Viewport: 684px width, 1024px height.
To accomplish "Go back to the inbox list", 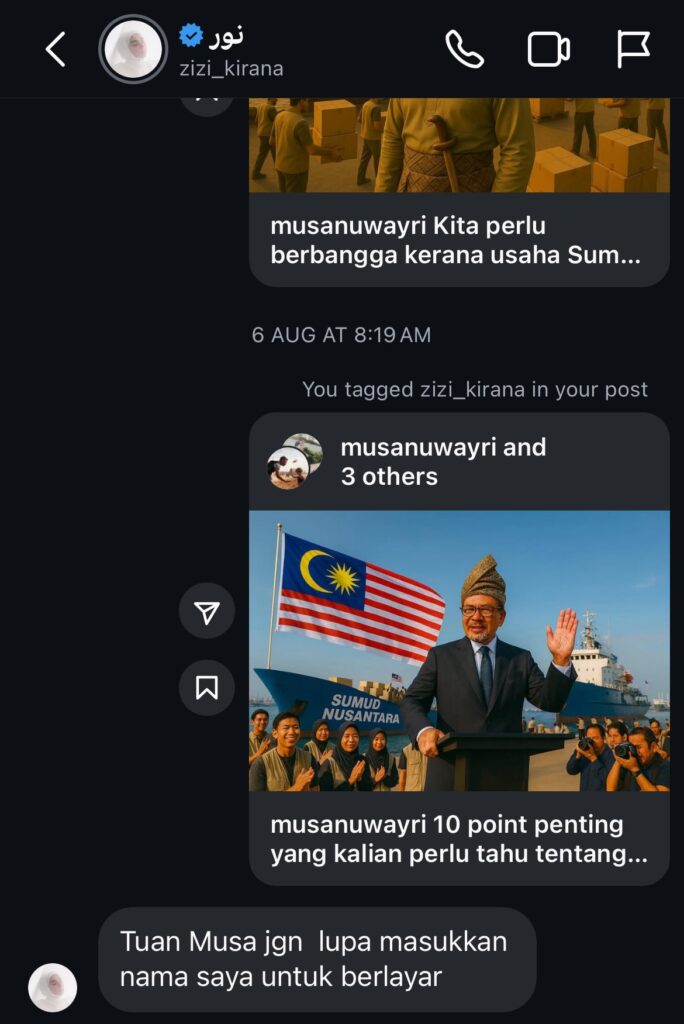I will tap(56, 49).
